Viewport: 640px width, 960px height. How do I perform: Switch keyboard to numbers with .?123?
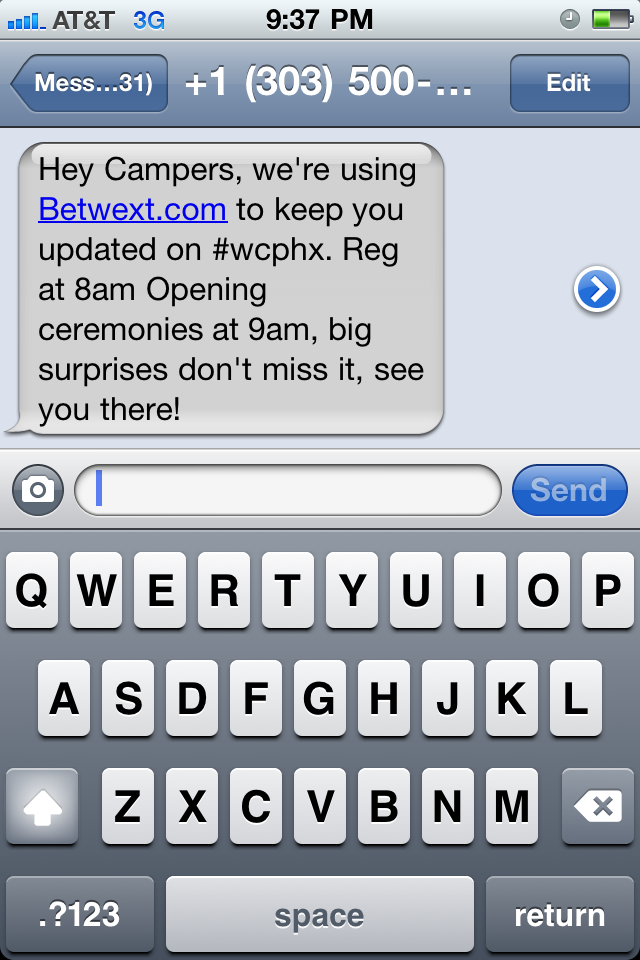tap(80, 914)
